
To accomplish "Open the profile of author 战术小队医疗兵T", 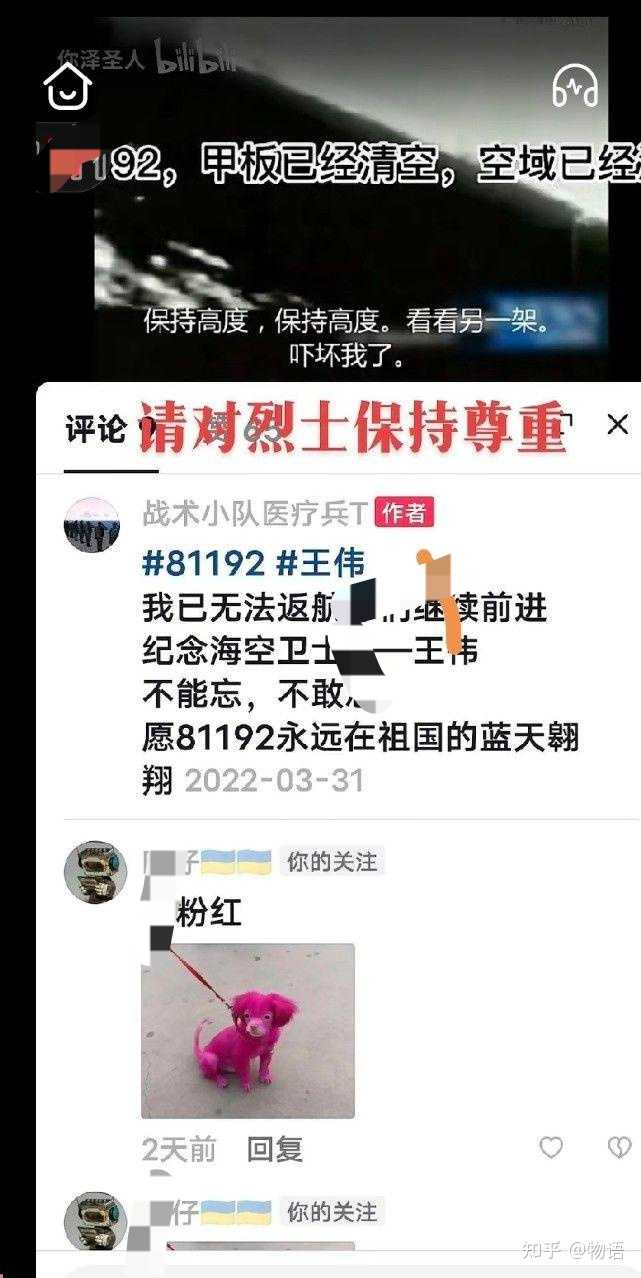I will 92,526.
